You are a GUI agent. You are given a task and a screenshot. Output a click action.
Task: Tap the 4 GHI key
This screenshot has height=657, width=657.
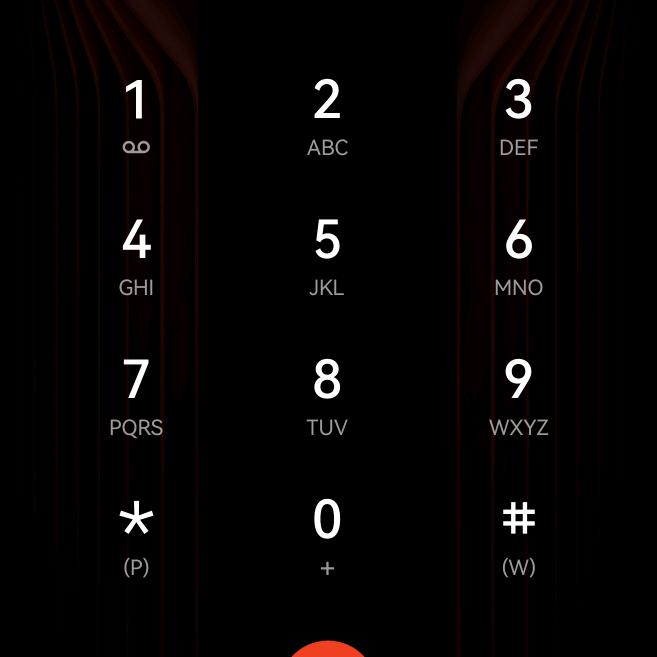tap(136, 257)
